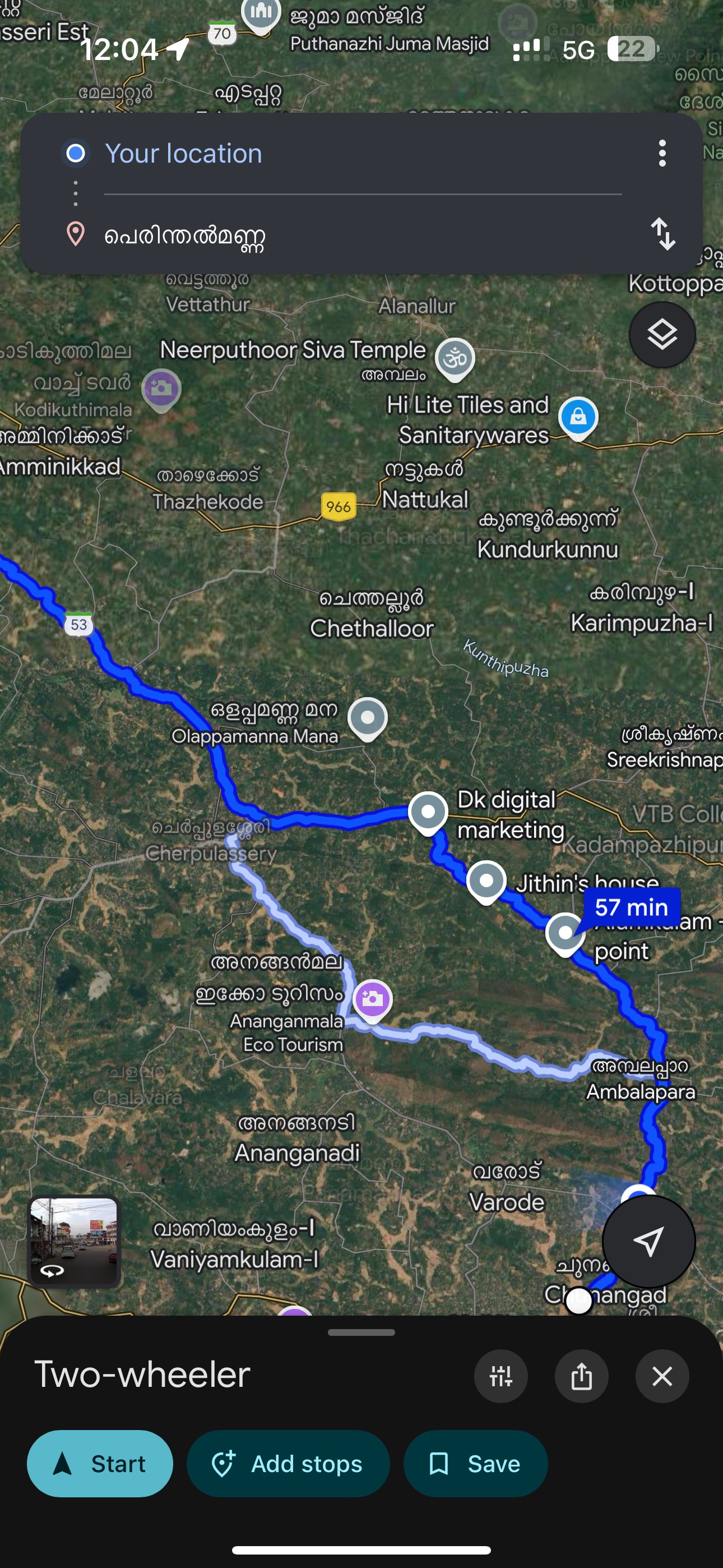Expand the bottom sheet handle

[x=361, y=1332]
